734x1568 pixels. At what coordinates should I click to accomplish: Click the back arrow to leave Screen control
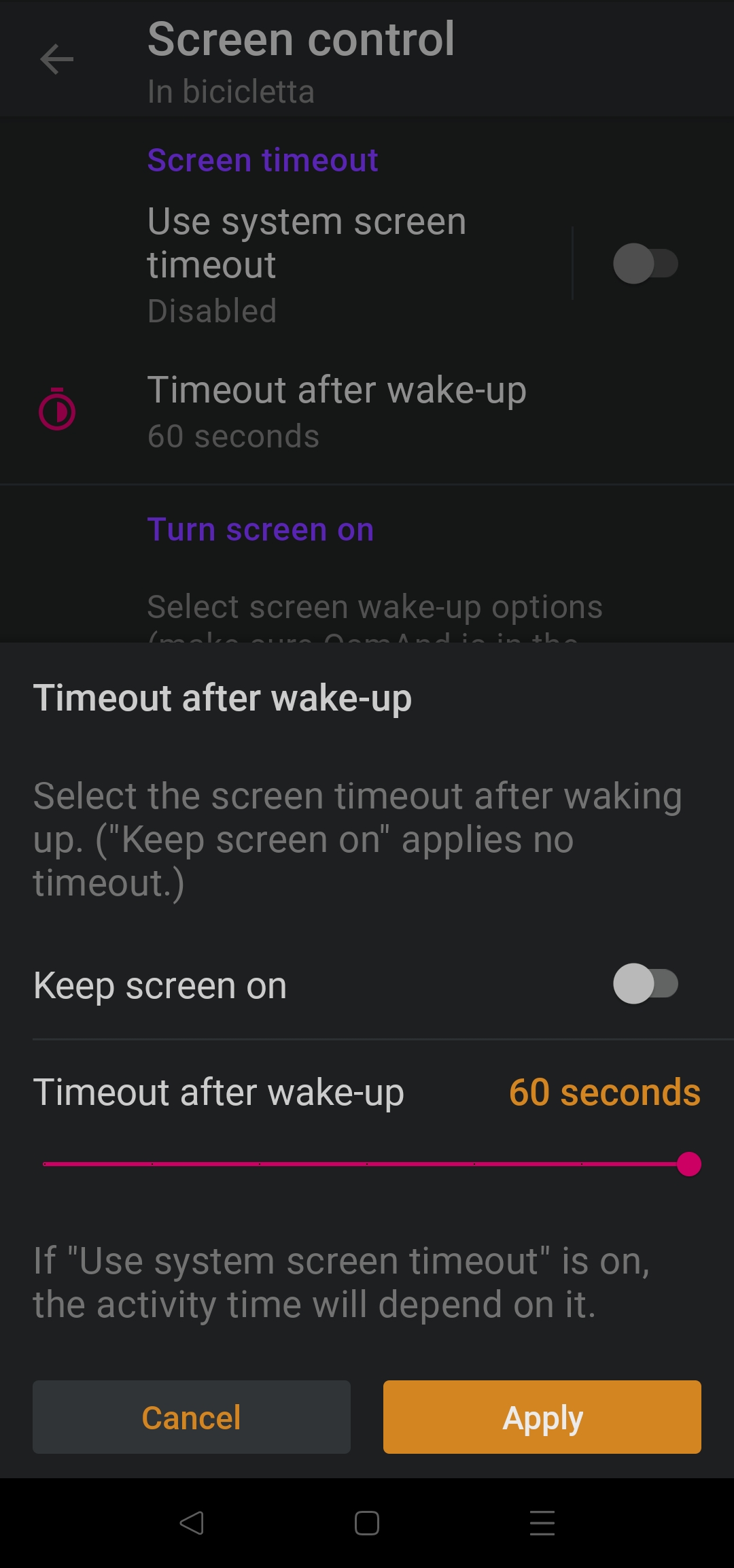[56, 60]
